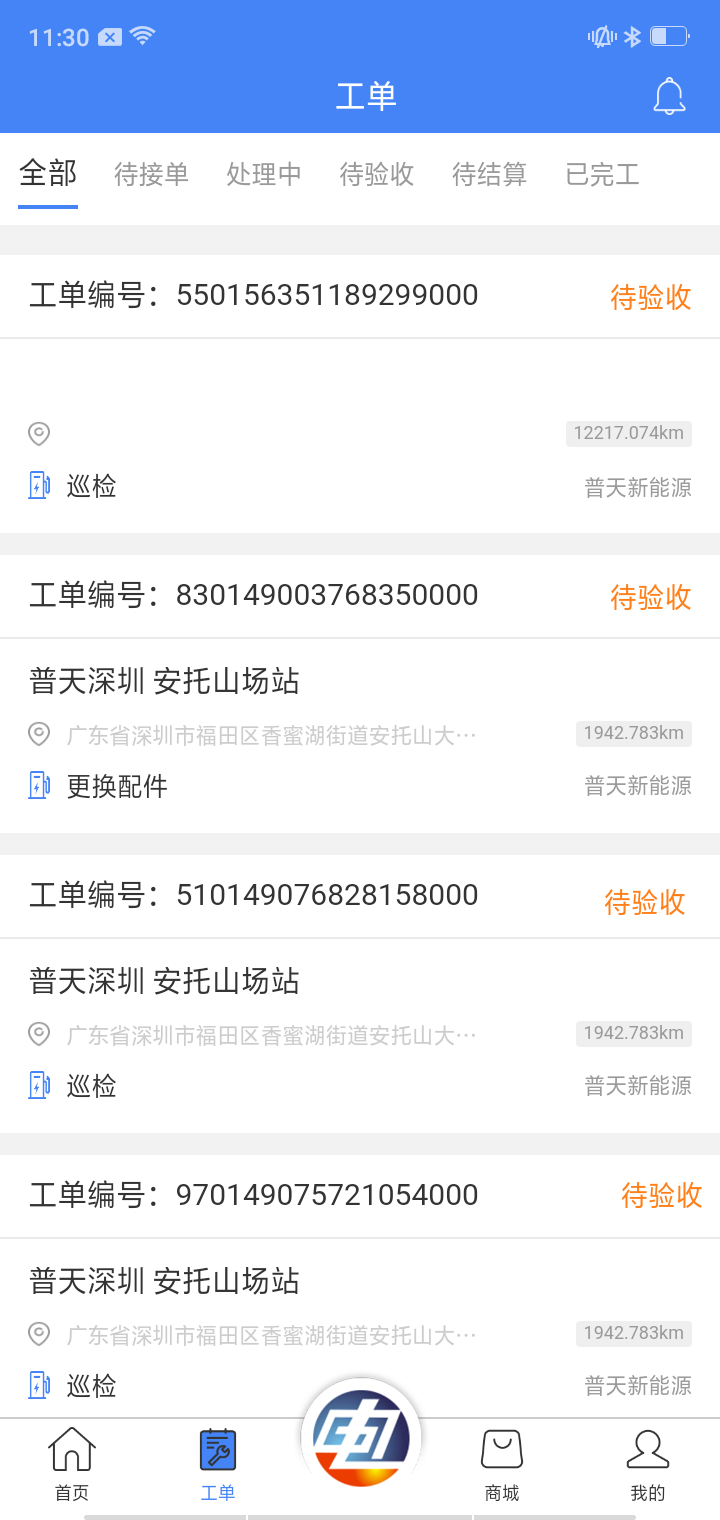Tap the 工单 bottom navigation item
Screen dimensions: 720x1520
point(217,1465)
